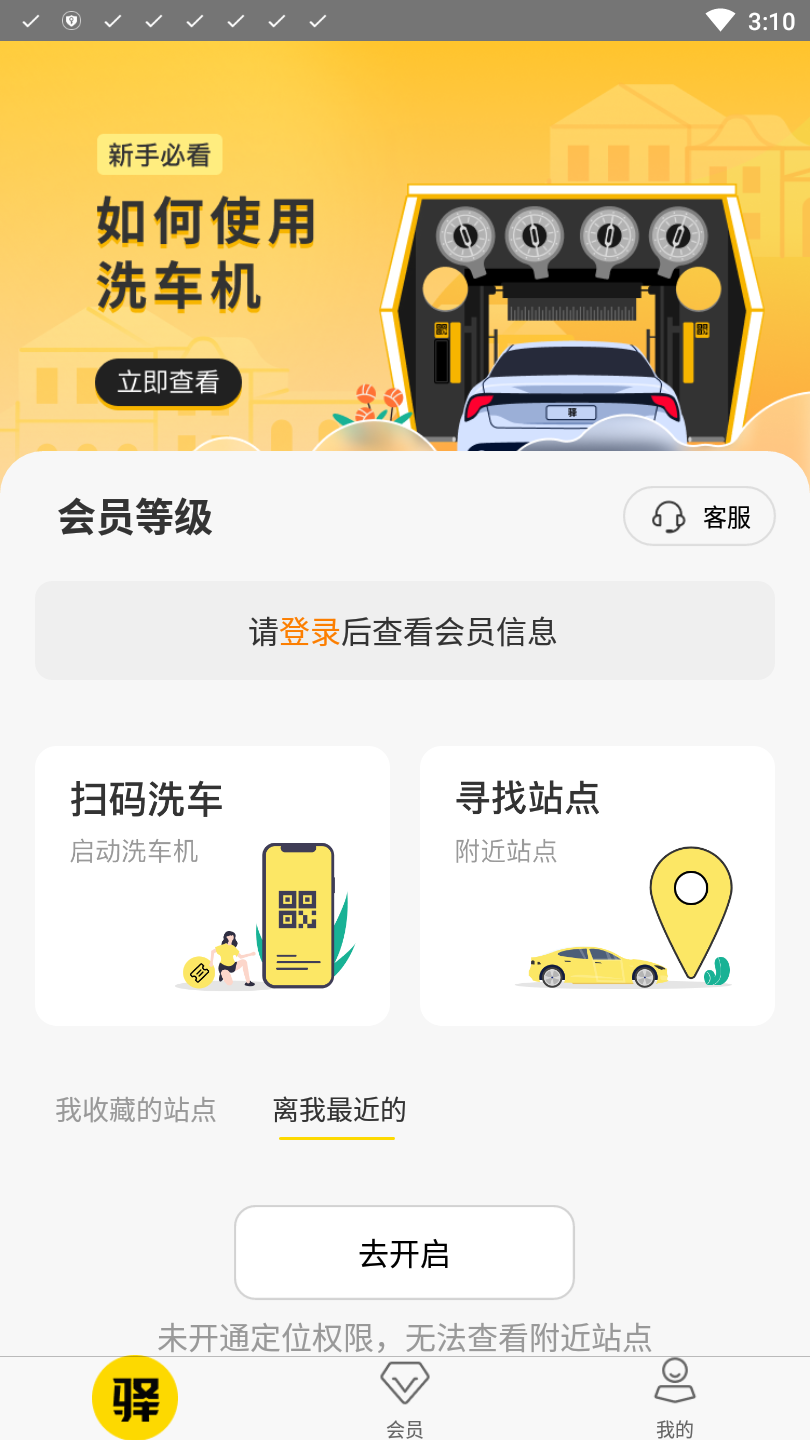Viewport: 810px width, 1440px height.
Task: Open the 寻找站点 card
Action: pos(597,885)
